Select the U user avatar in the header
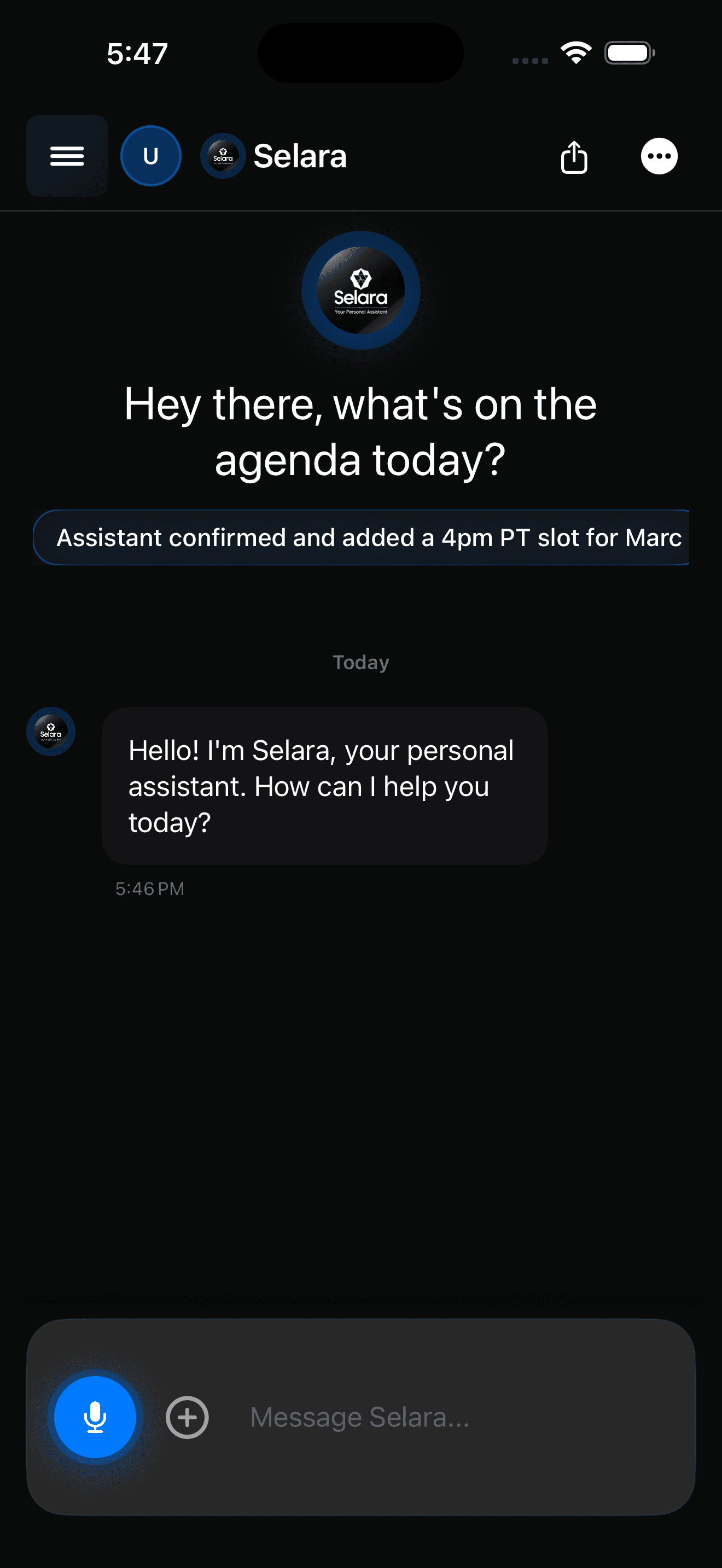The height and width of the screenshot is (1568, 722). coord(150,155)
